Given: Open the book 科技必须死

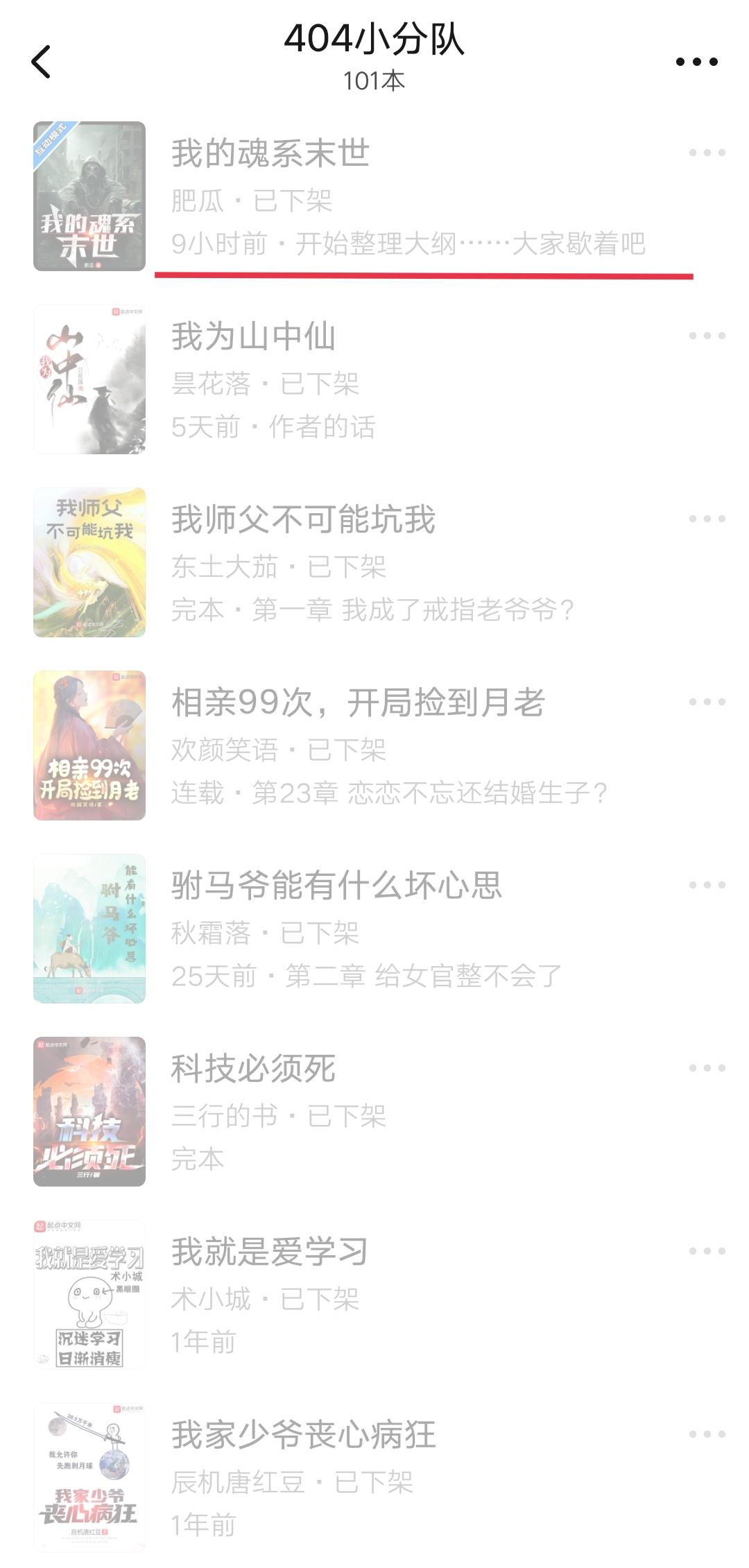Looking at the screenshot, I should tap(253, 1069).
